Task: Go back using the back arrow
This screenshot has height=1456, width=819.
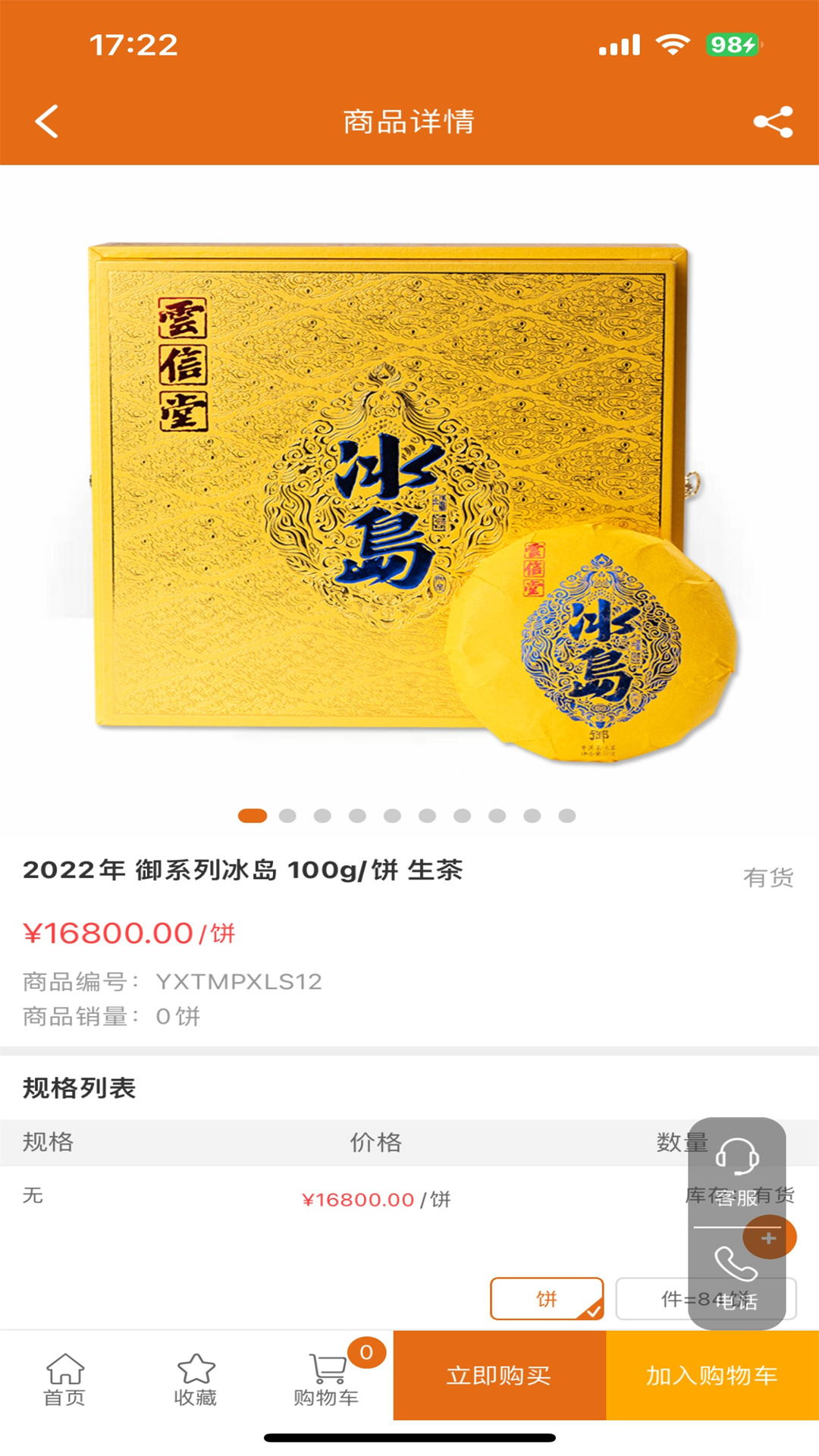Action: coord(47,121)
